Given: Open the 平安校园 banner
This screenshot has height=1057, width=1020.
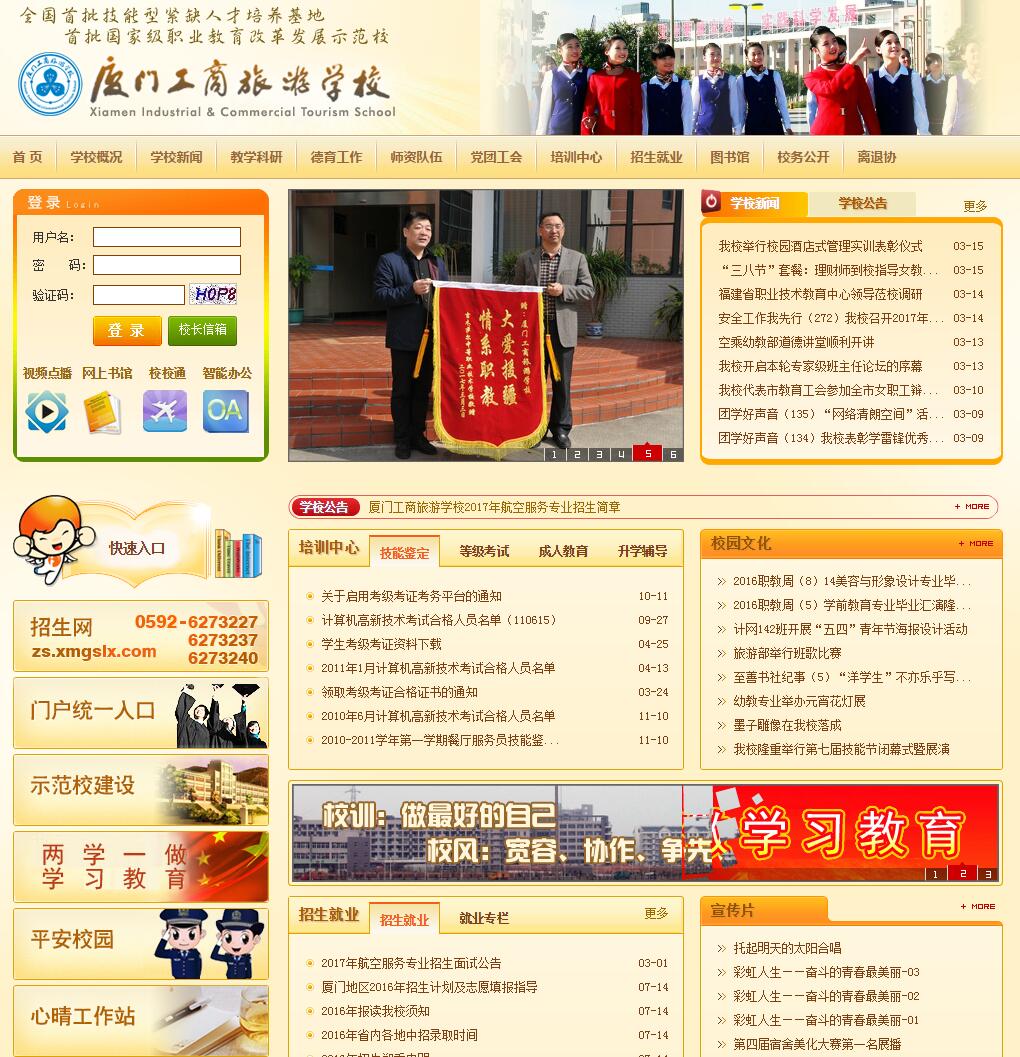Looking at the screenshot, I should pyautogui.click(x=141, y=942).
